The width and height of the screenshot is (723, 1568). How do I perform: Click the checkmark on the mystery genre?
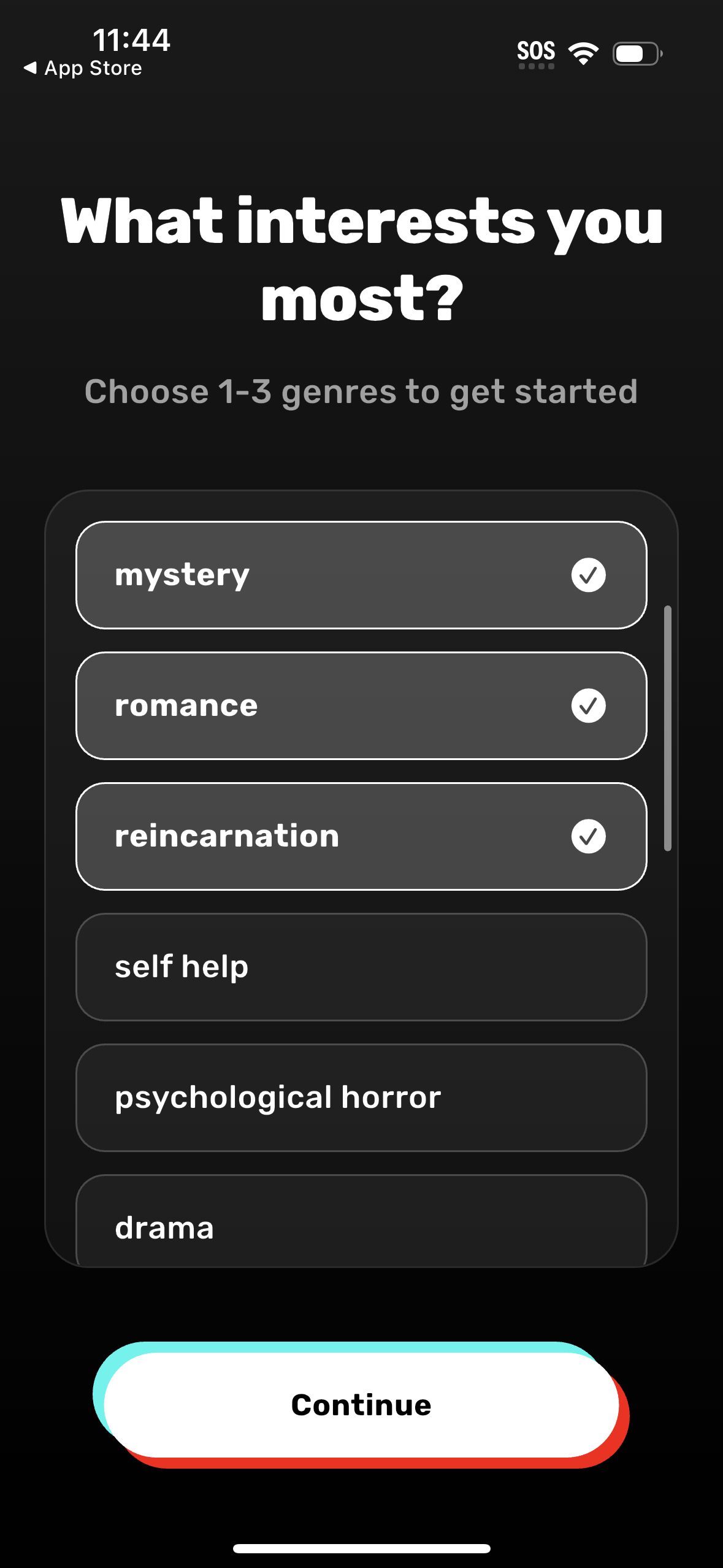pyautogui.click(x=589, y=575)
